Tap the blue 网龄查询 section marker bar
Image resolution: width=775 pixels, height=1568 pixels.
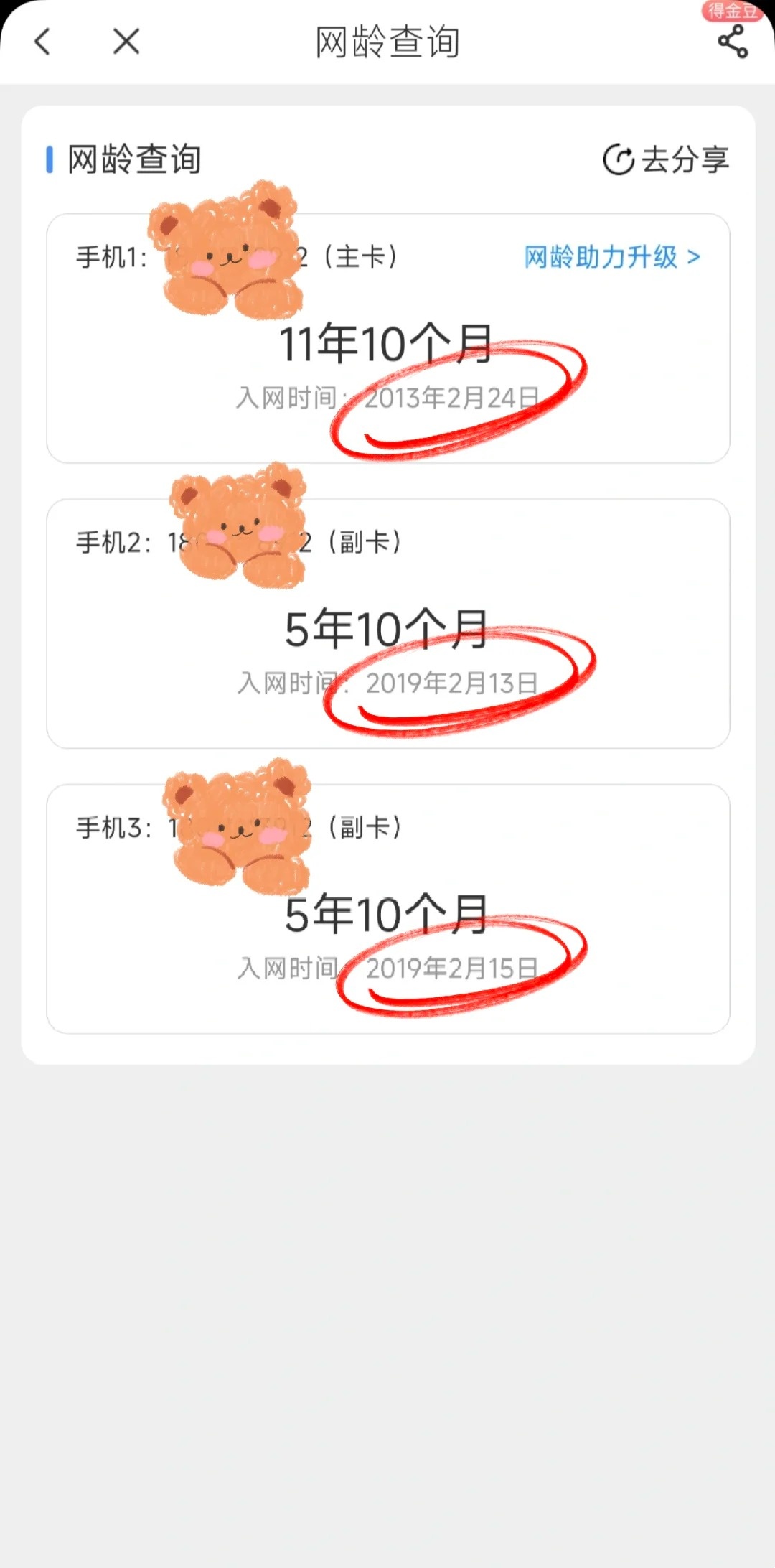coord(50,159)
